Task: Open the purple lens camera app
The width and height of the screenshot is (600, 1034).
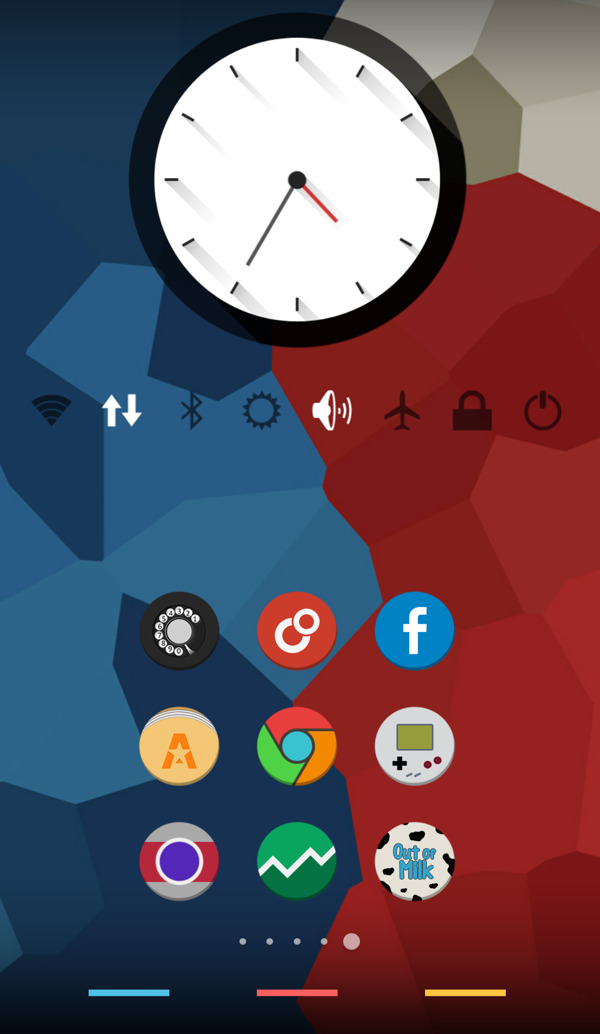Action: (179, 861)
